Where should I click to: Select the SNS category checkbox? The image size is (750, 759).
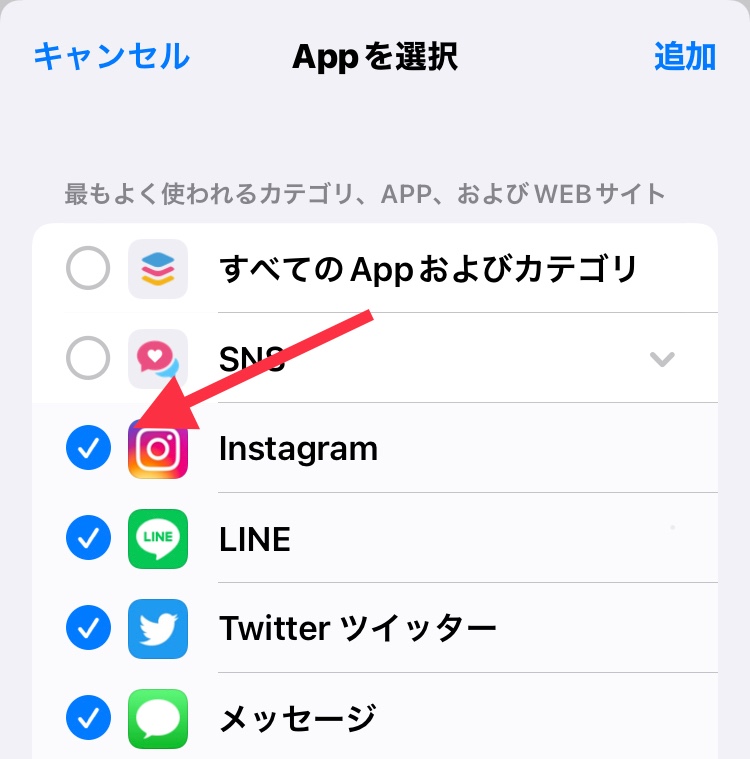(x=88, y=358)
